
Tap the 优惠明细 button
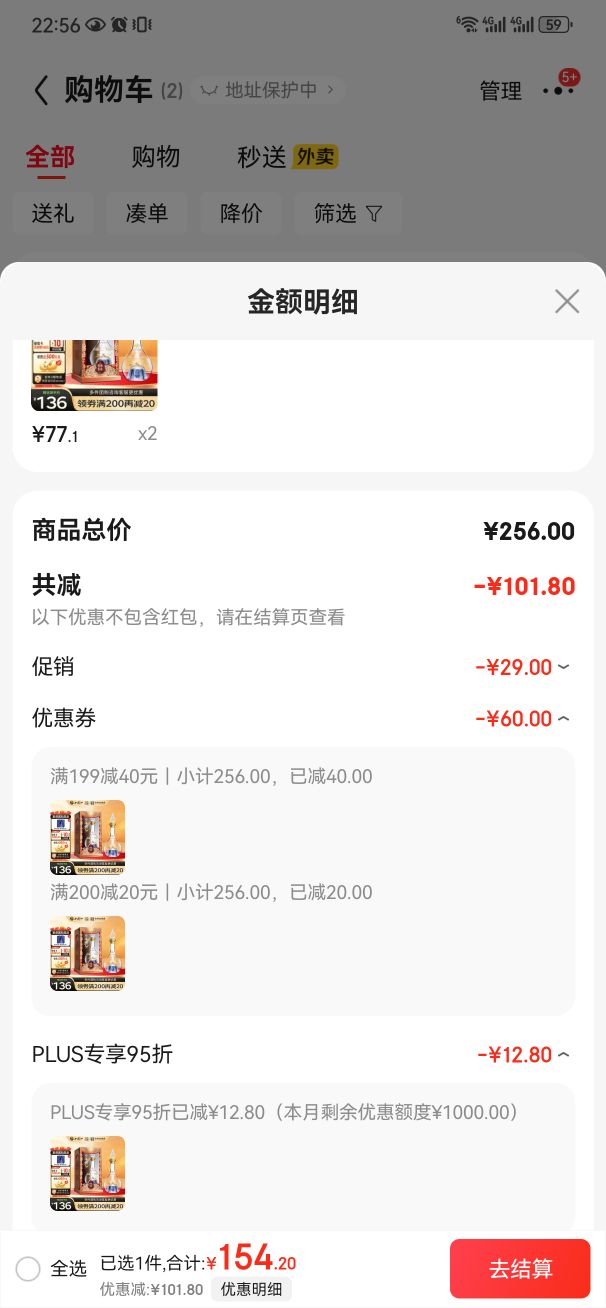pyautogui.click(x=251, y=1290)
